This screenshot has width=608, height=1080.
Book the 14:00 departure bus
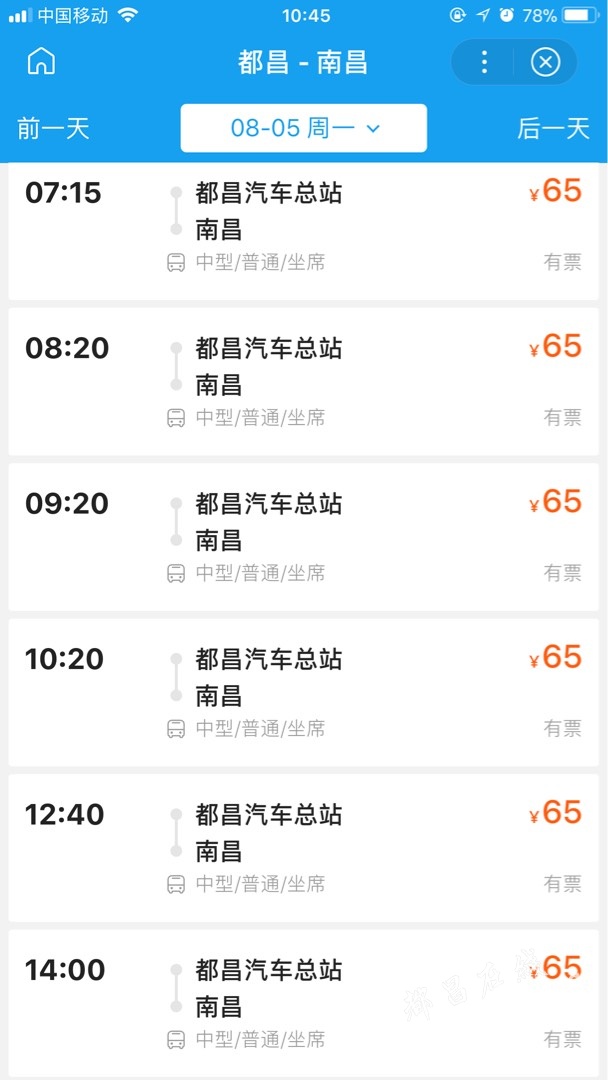304,1004
